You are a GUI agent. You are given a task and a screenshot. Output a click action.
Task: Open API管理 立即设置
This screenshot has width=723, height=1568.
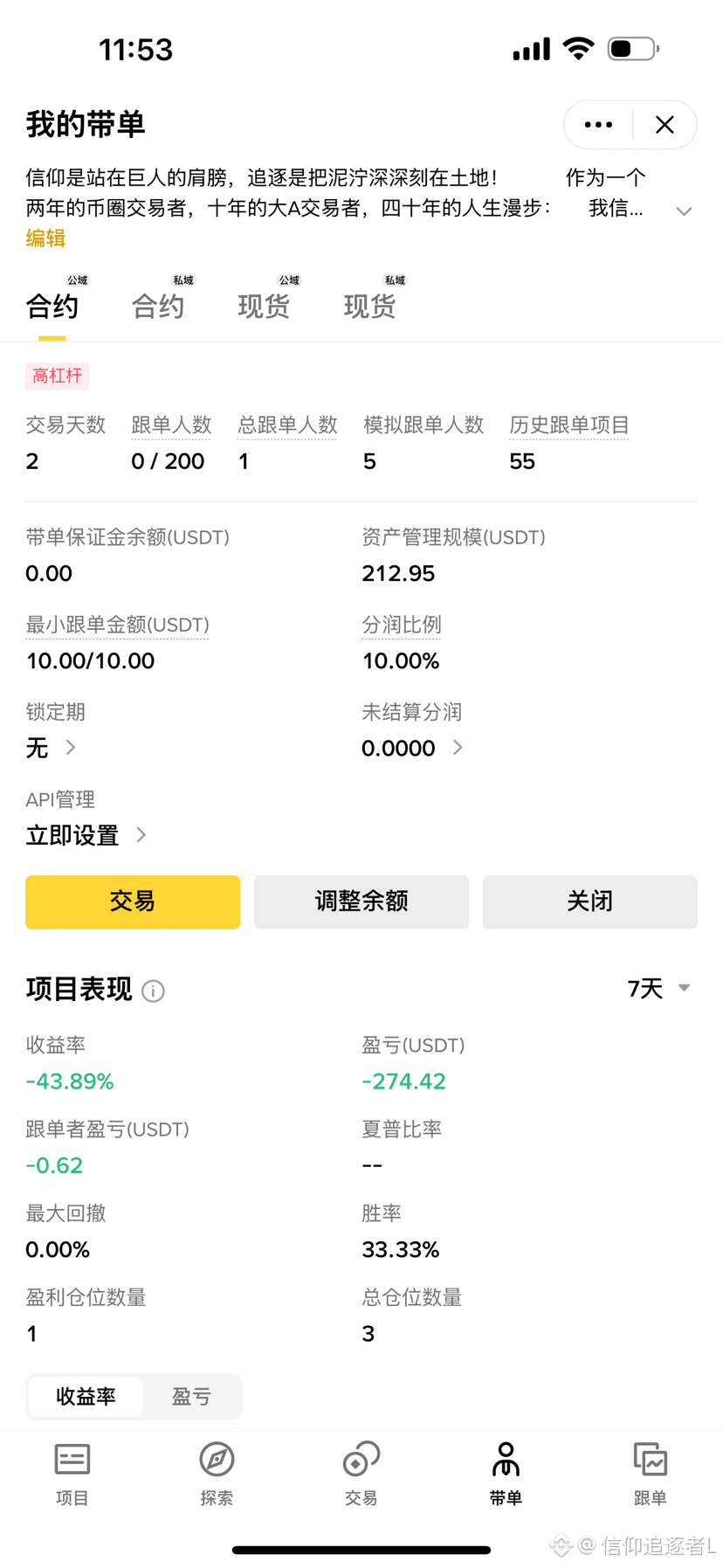pos(86,836)
